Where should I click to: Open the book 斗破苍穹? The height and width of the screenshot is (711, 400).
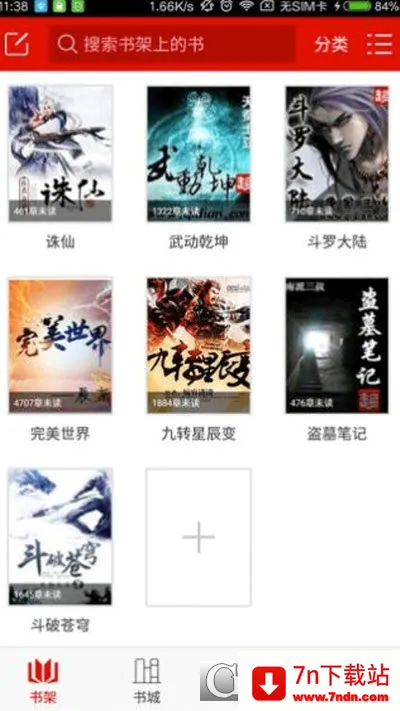(x=60, y=537)
